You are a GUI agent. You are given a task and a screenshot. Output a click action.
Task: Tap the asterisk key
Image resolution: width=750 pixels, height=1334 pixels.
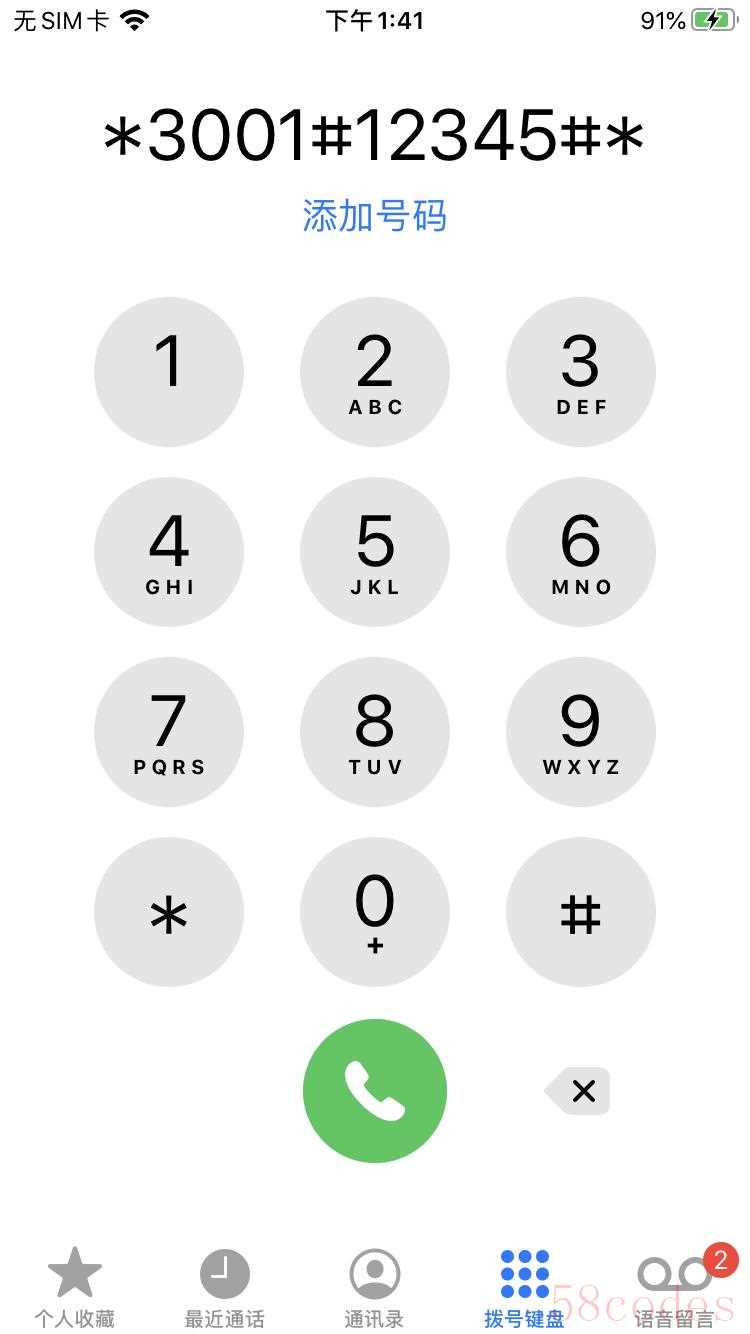[x=169, y=912]
